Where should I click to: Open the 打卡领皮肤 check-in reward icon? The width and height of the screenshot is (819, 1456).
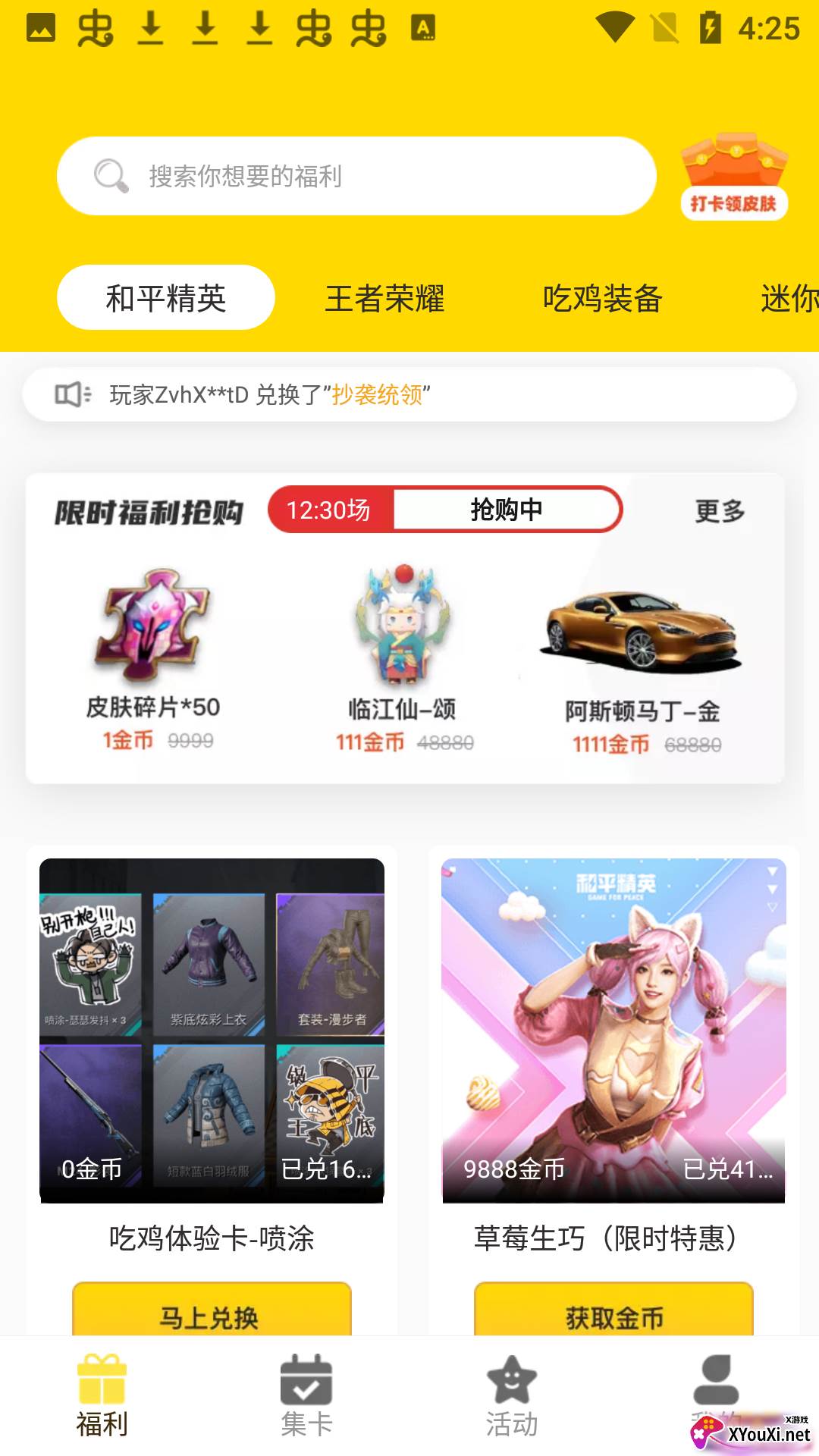point(734,177)
